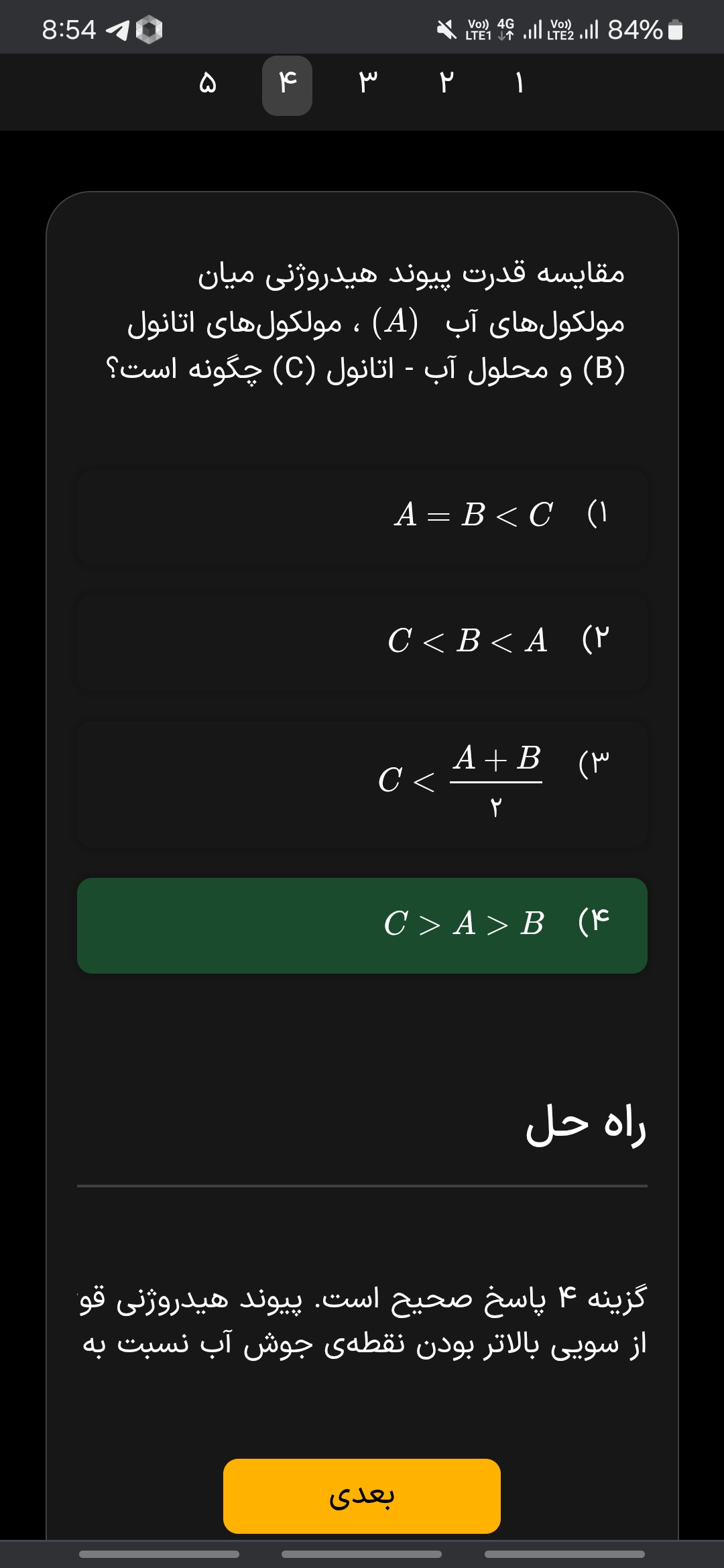
Task: Jump to question ۵
Action: 208,84
